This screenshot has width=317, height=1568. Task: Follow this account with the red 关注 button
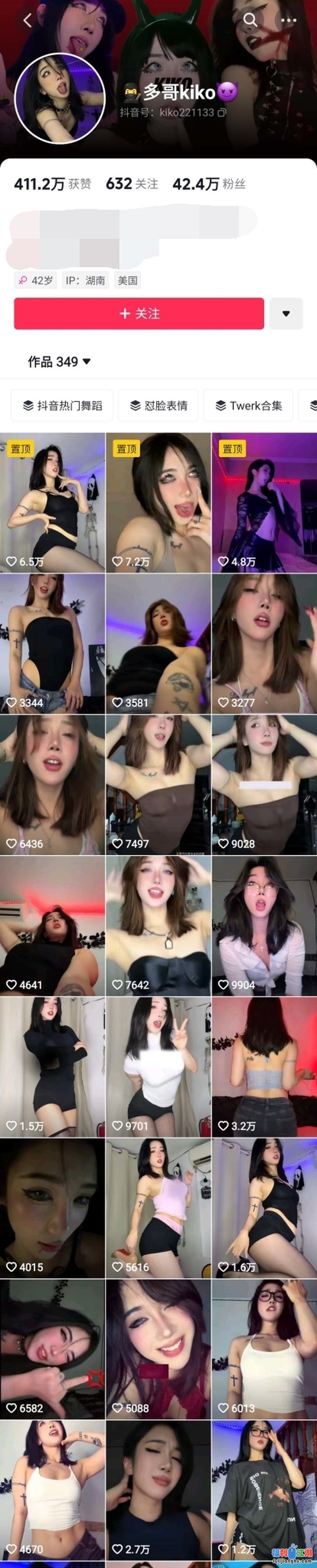[139, 313]
